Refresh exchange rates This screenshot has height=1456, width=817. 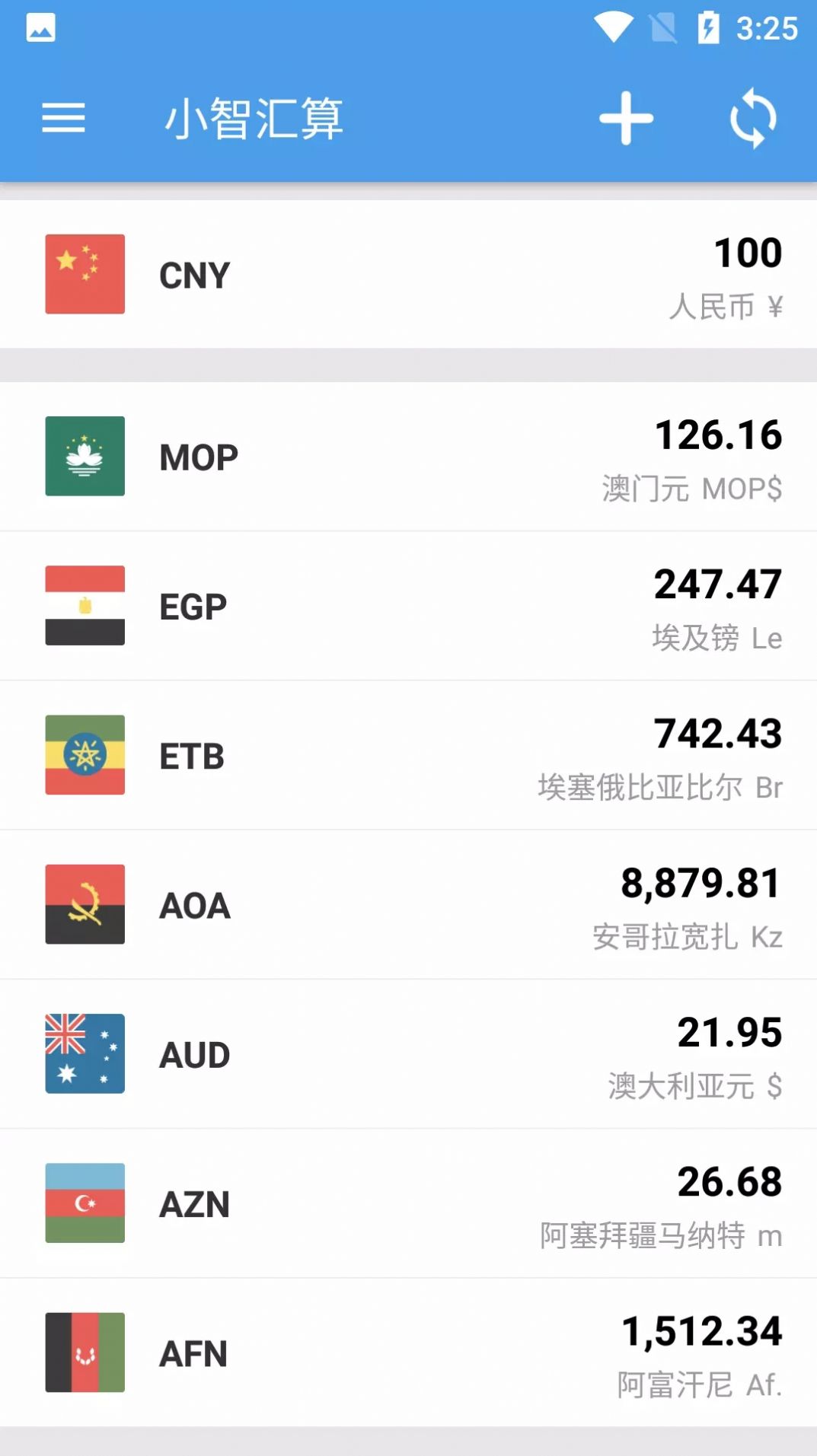point(753,118)
